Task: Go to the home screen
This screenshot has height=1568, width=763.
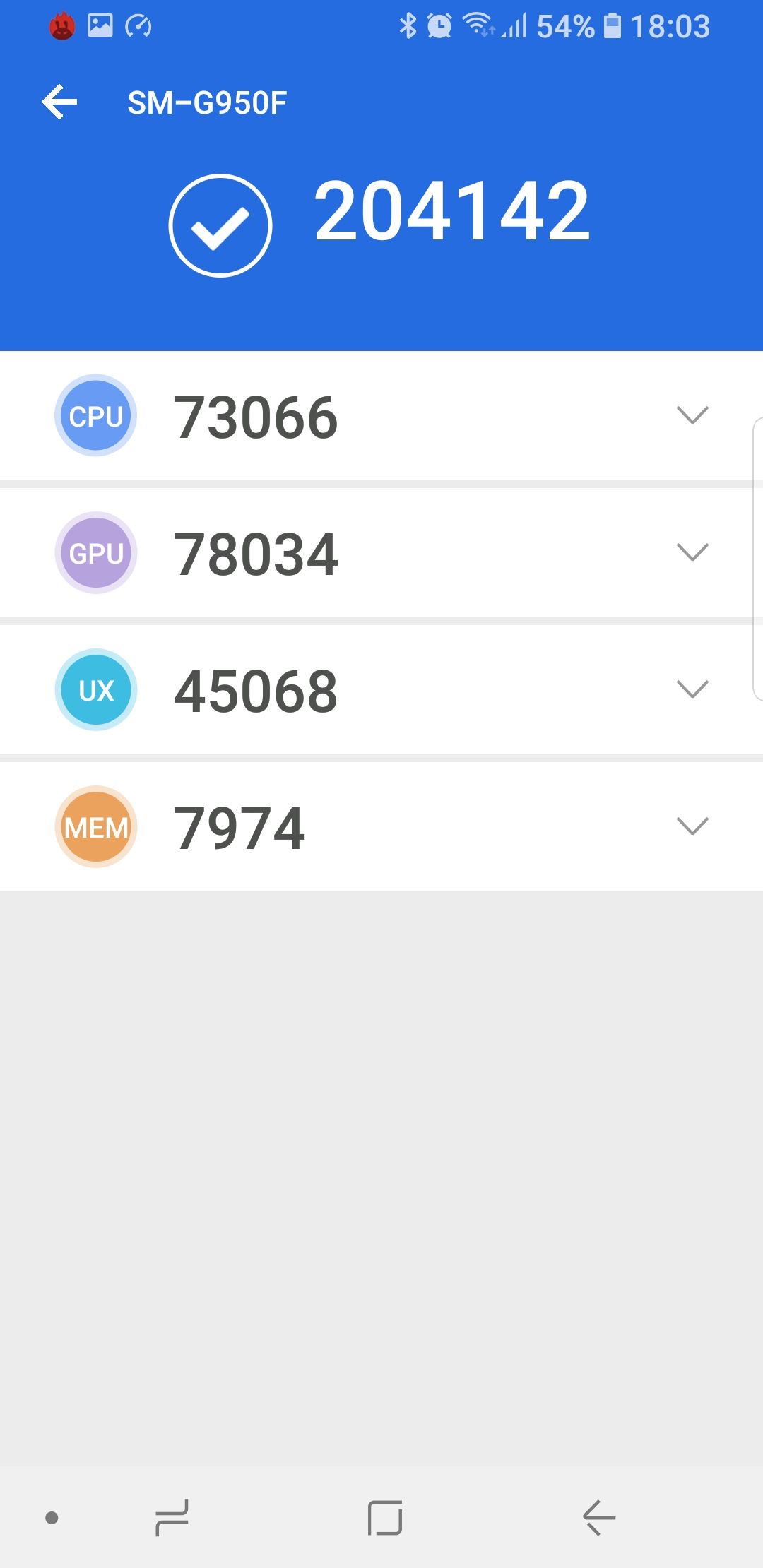Action: [x=385, y=1517]
